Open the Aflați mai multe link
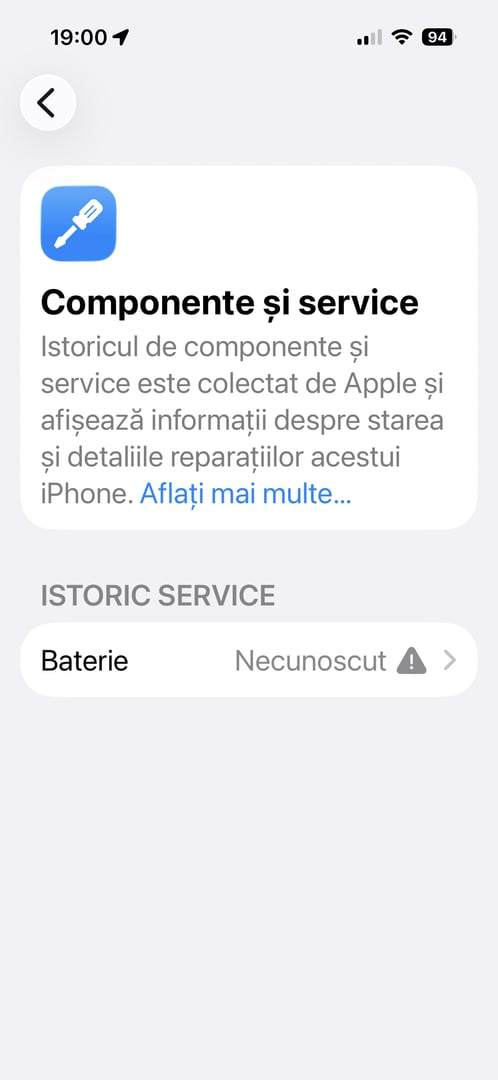Image resolution: width=498 pixels, height=1080 pixels. point(245,493)
